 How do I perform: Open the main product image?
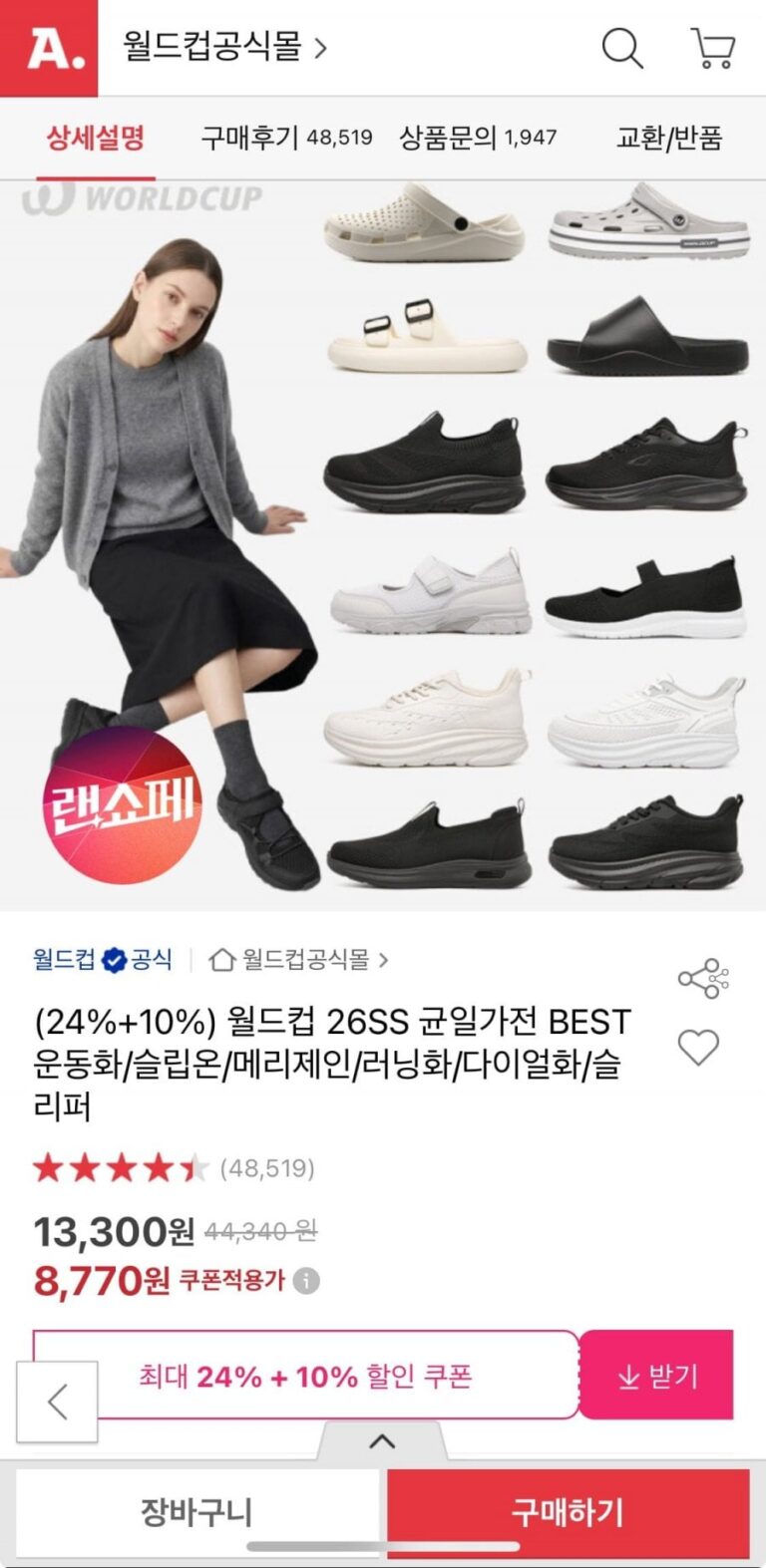click(383, 543)
